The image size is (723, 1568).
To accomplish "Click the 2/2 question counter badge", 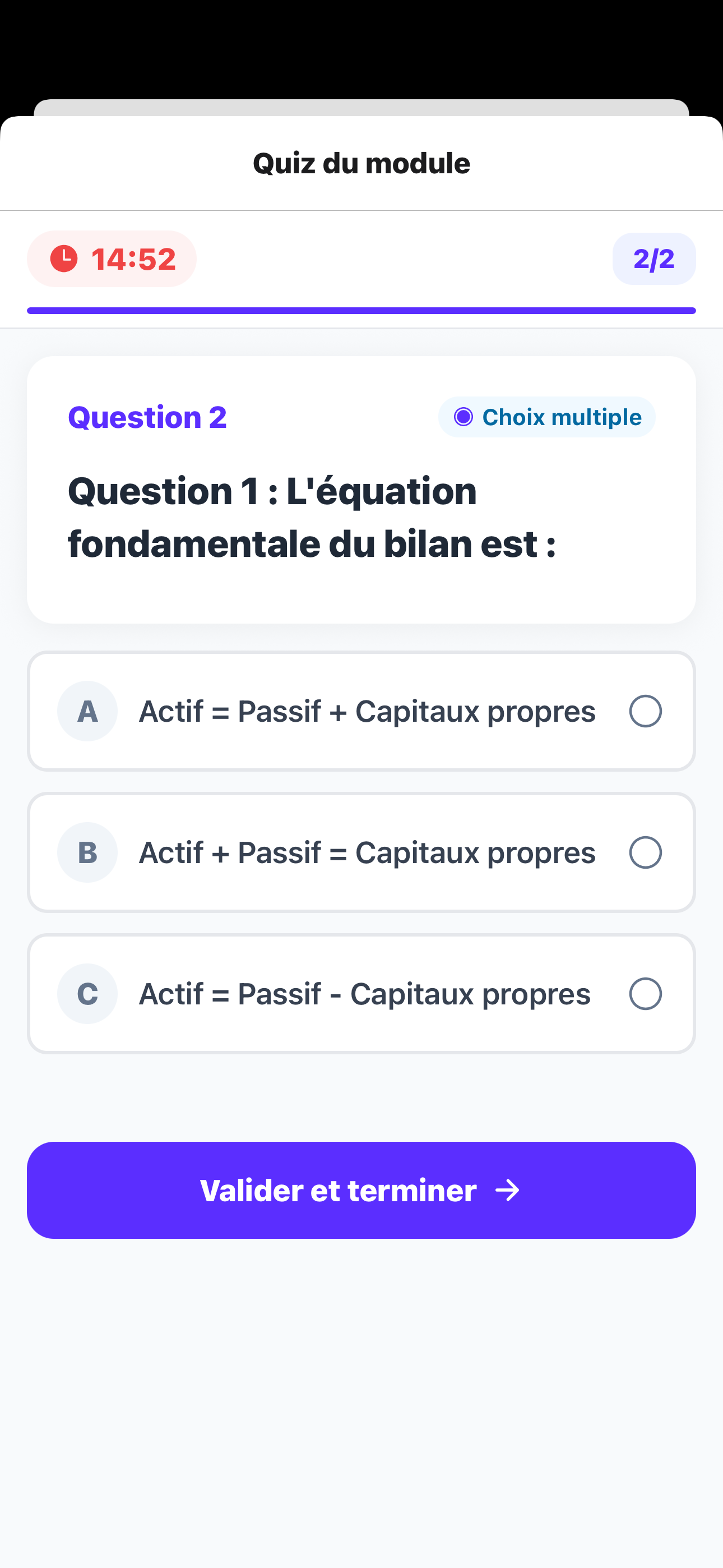I will coord(654,259).
